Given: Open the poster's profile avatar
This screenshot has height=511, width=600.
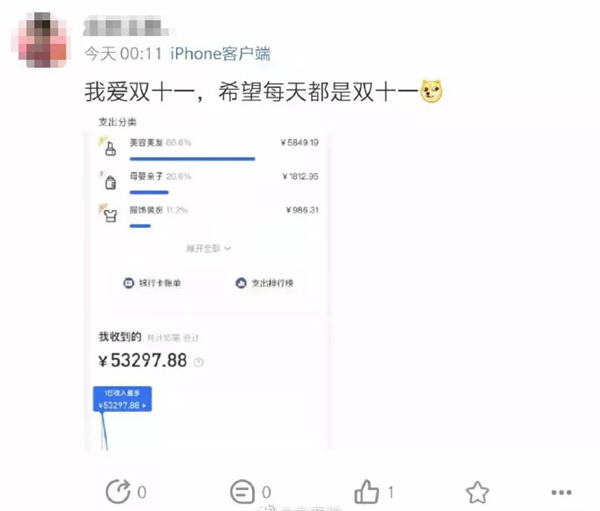Looking at the screenshot, I should click(x=39, y=37).
